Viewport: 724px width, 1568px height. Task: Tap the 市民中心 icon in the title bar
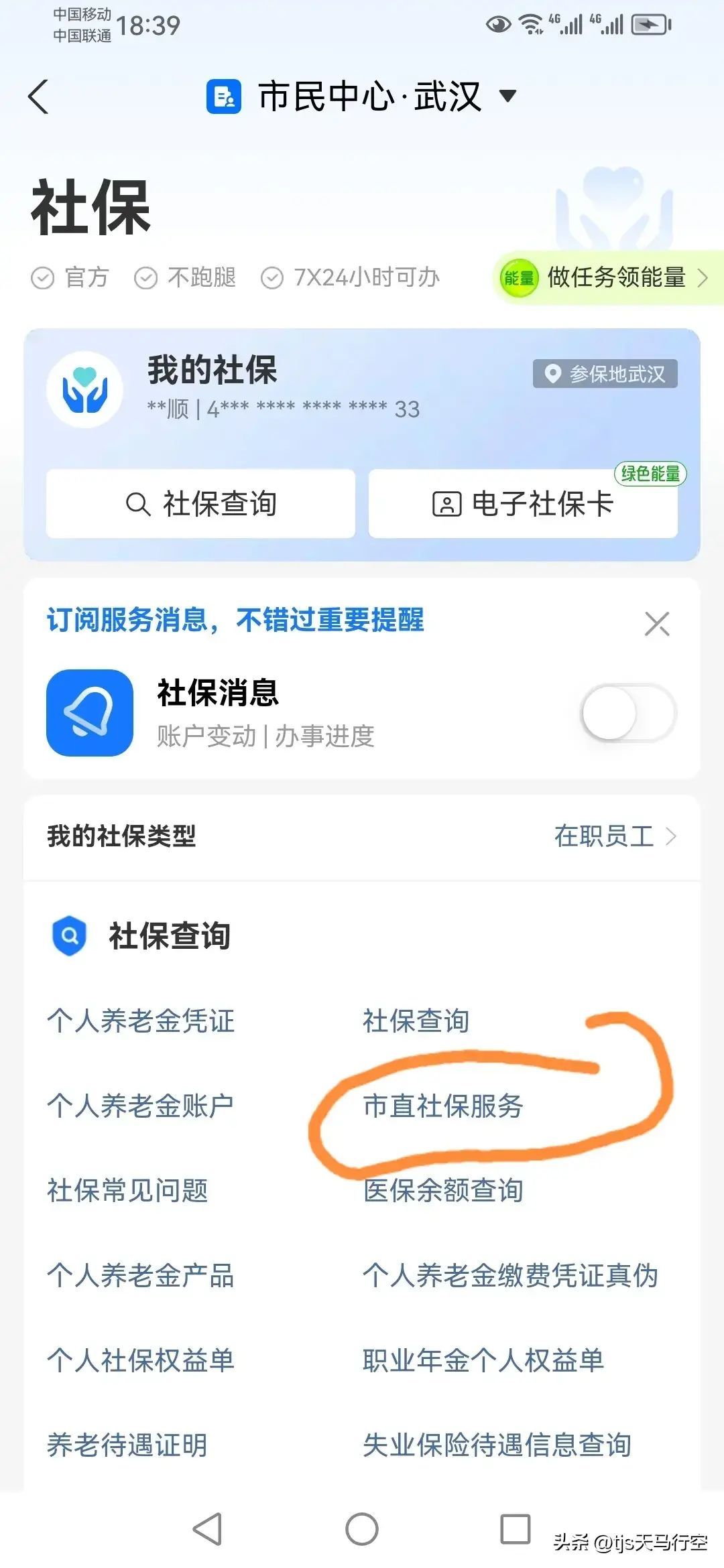[x=223, y=96]
